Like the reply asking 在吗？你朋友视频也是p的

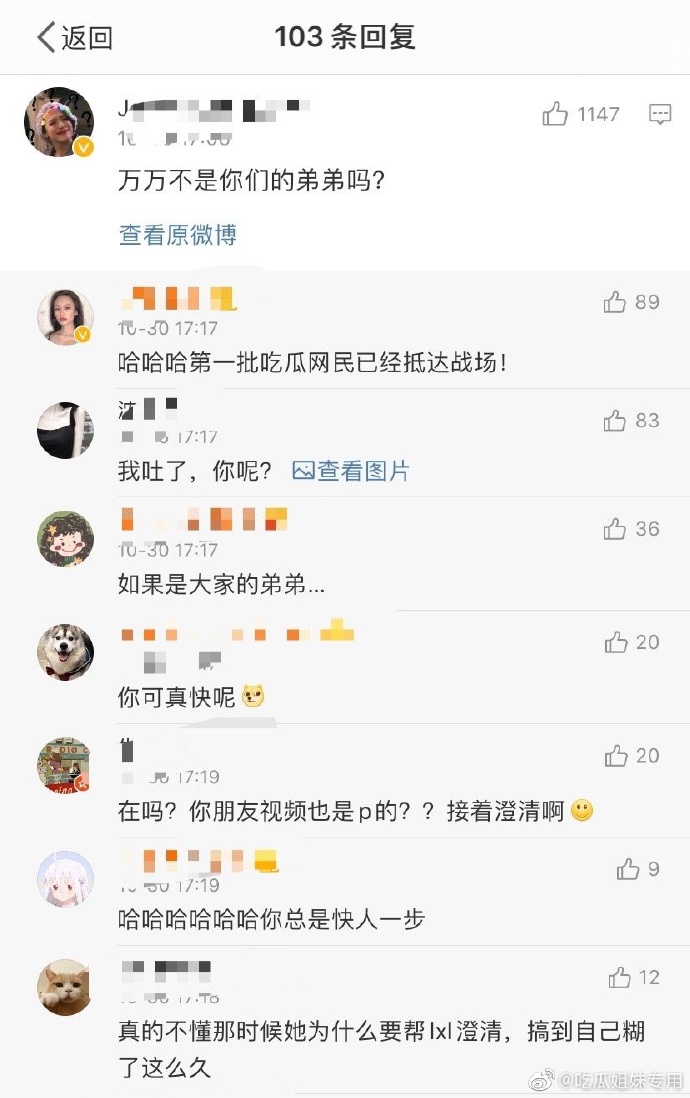click(616, 756)
